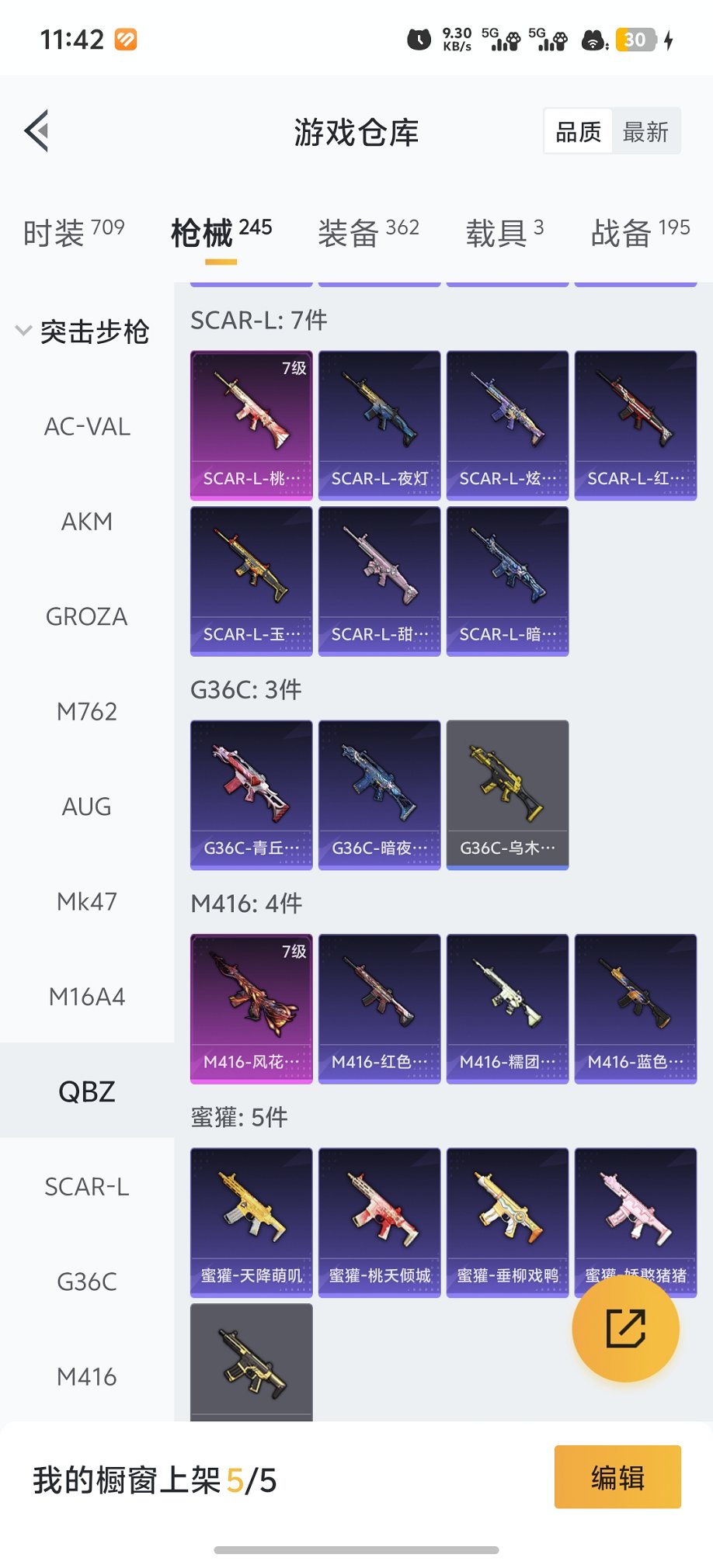
Task: Open the SCAR-L-夜灯 skin
Action: click(379, 425)
